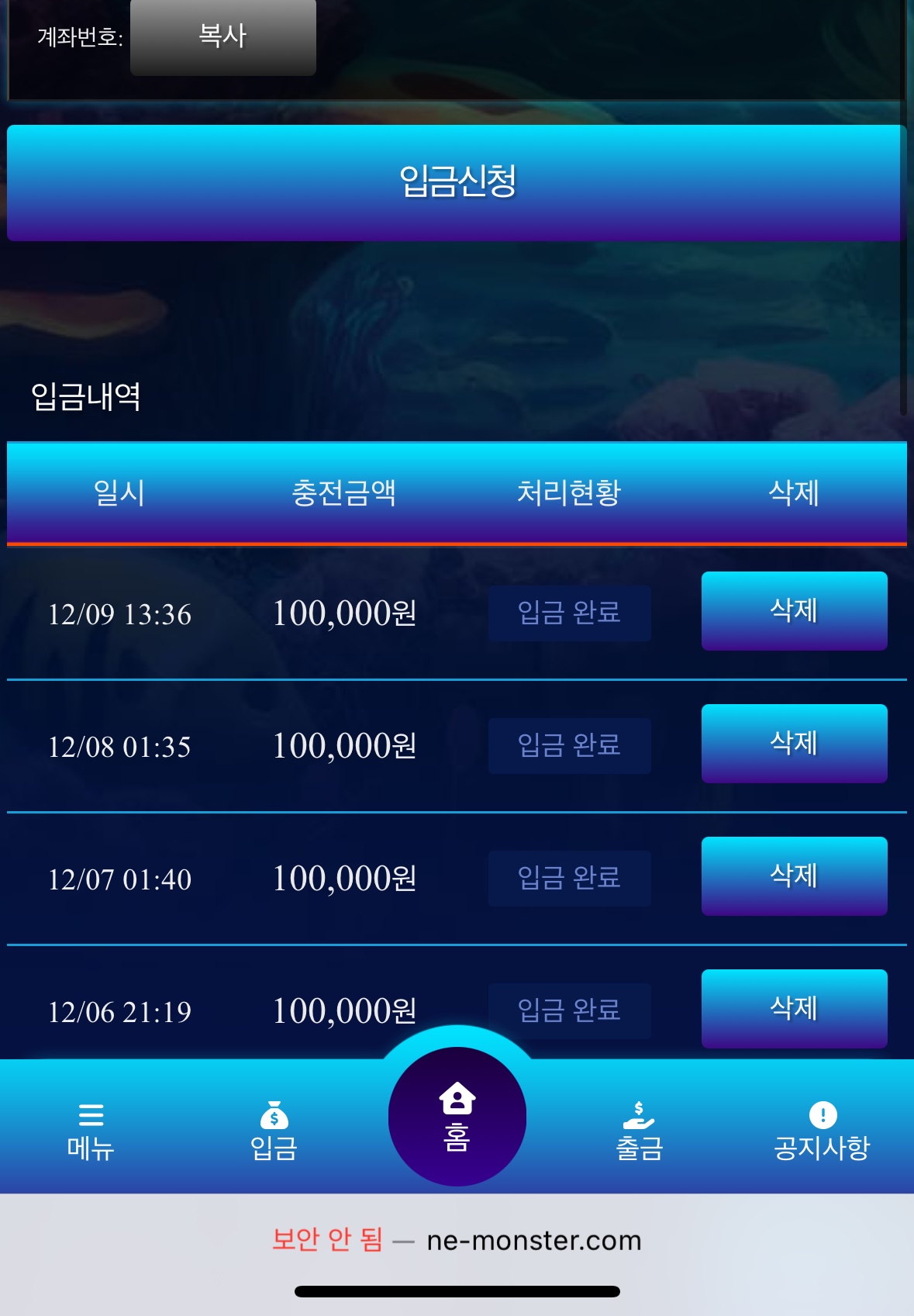
Task: Switch to the 입금 tab
Action: [274, 1131]
